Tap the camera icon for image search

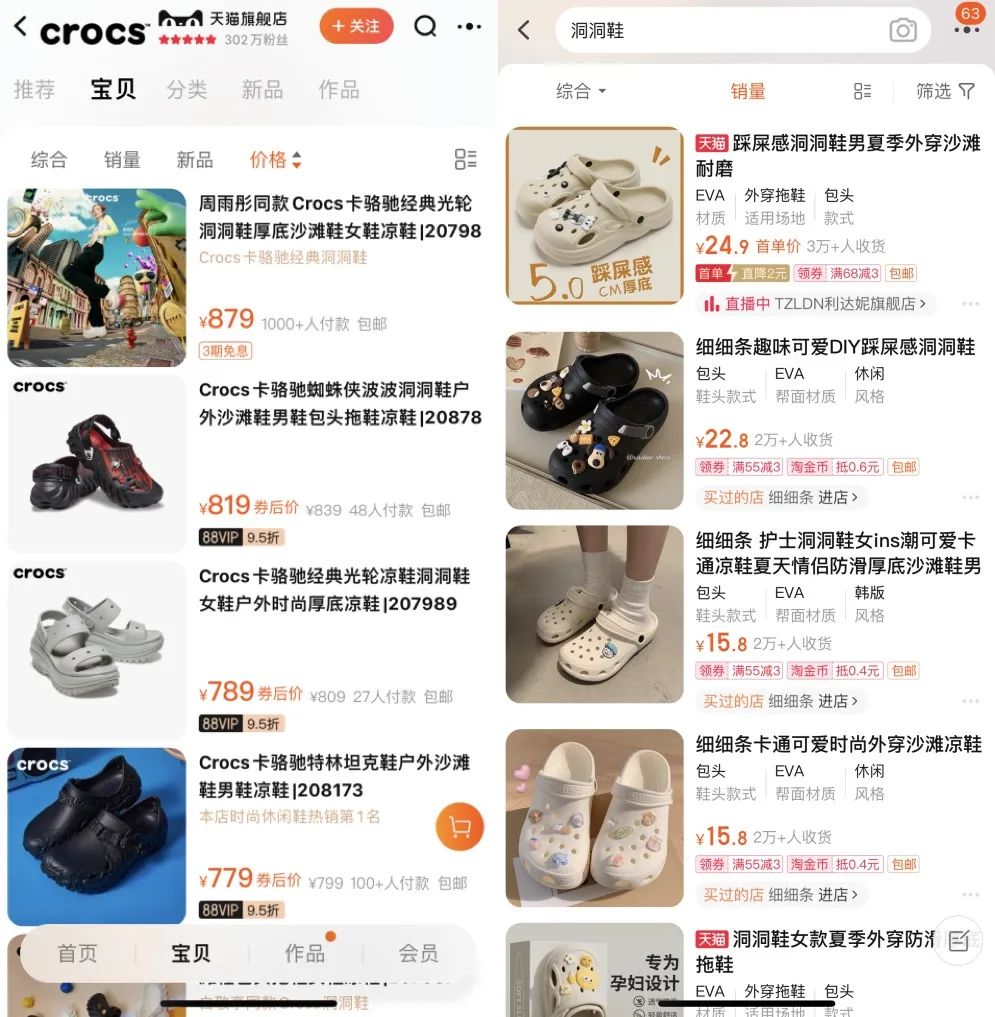coord(904,31)
